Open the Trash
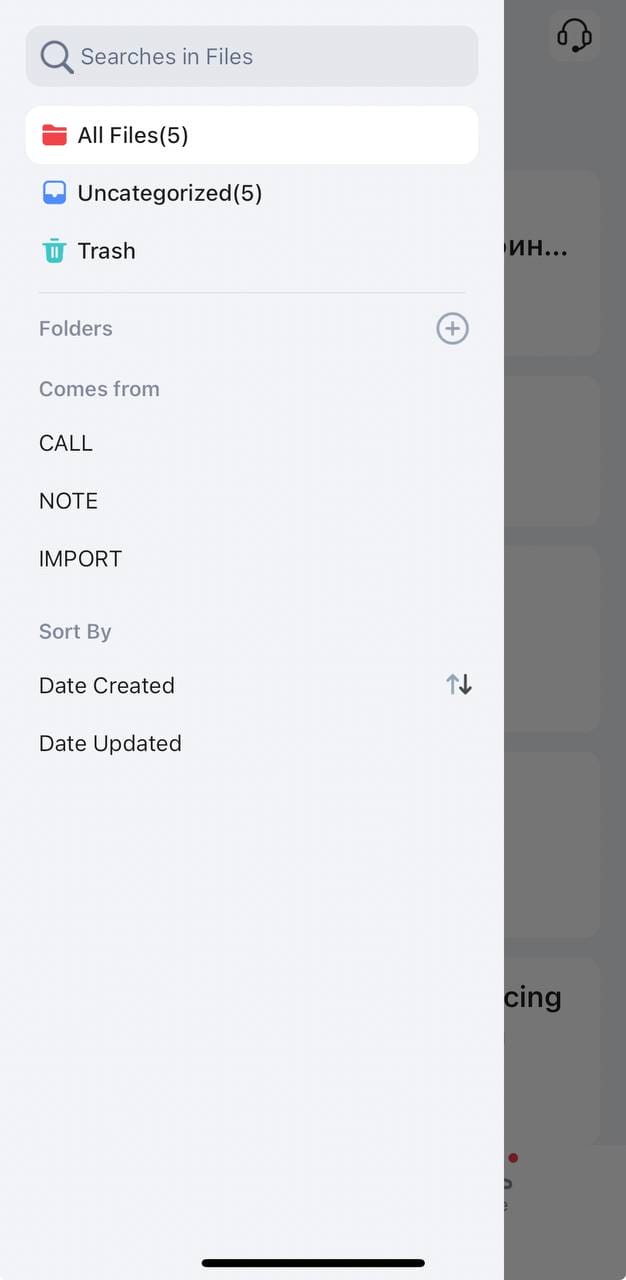This screenshot has height=1280, width=626. tap(252, 251)
